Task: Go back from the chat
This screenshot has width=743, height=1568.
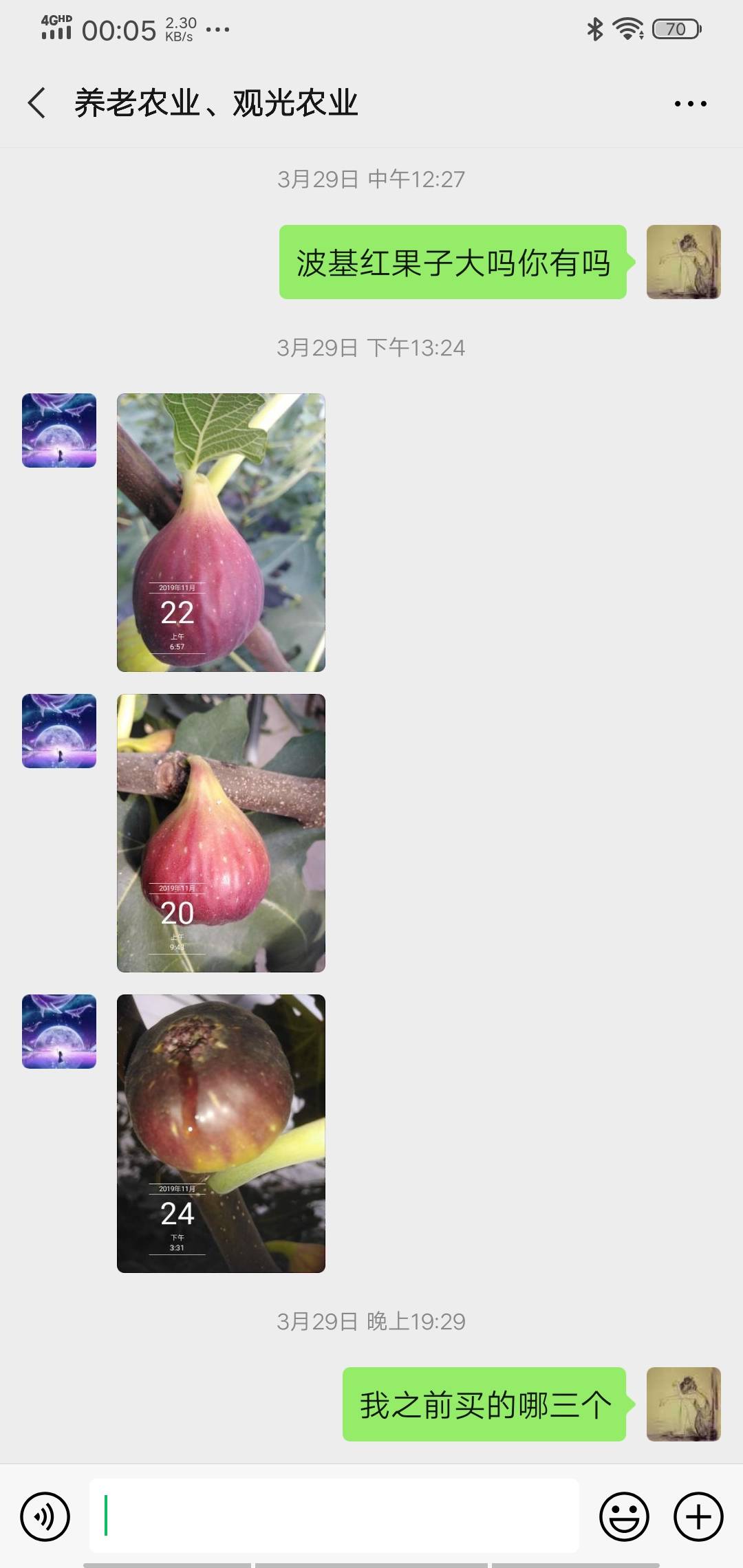Action: 37,103
